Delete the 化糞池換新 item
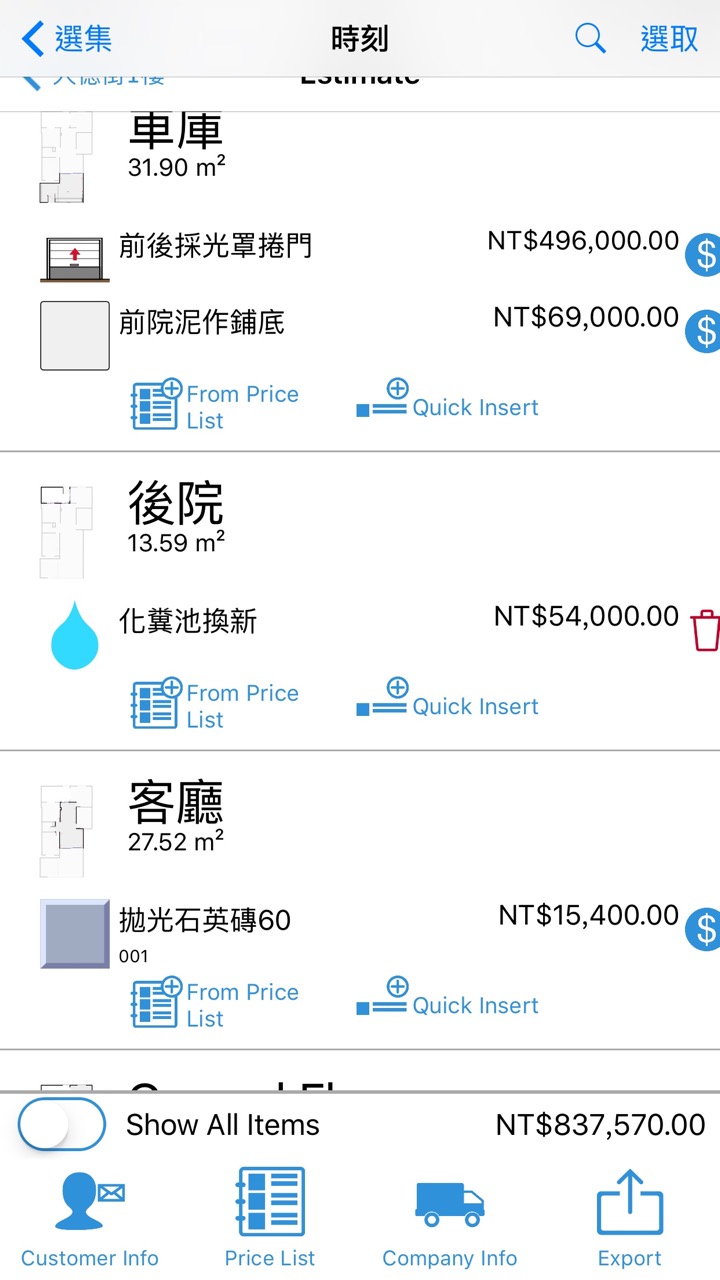 click(x=705, y=630)
